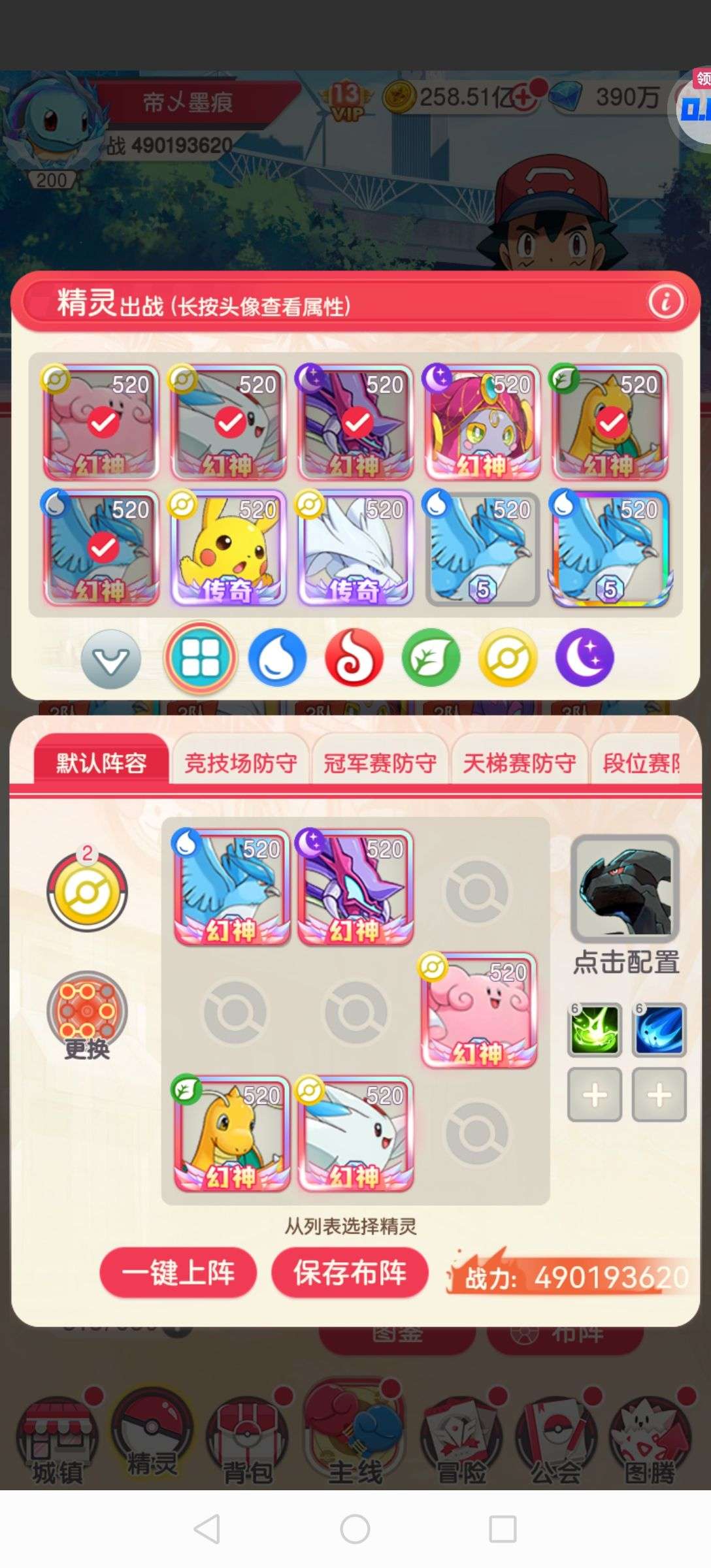This screenshot has height=1568, width=711.
Task: Tap 一键上阵 auto-deploy button
Action: pos(178,1272)
